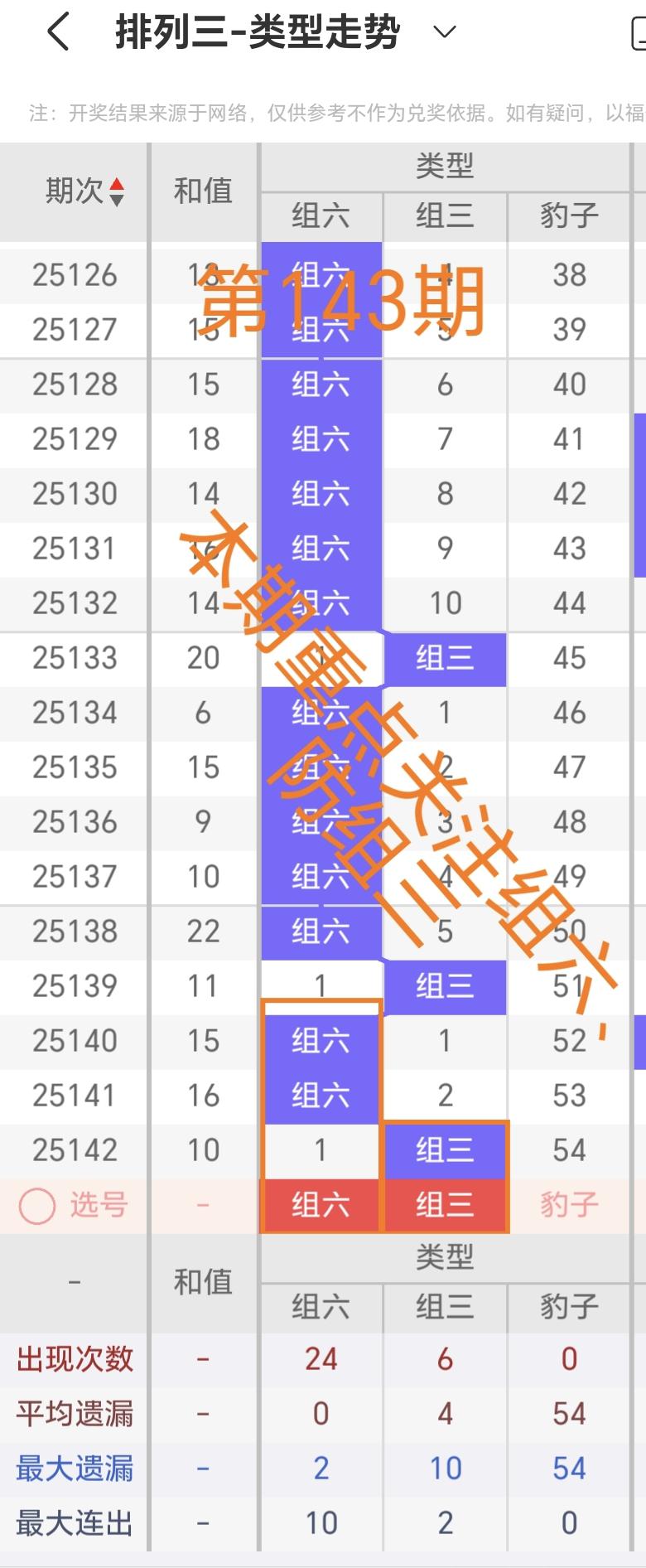
Task: Go back using the top-left arrow
Action: (58, 33)
